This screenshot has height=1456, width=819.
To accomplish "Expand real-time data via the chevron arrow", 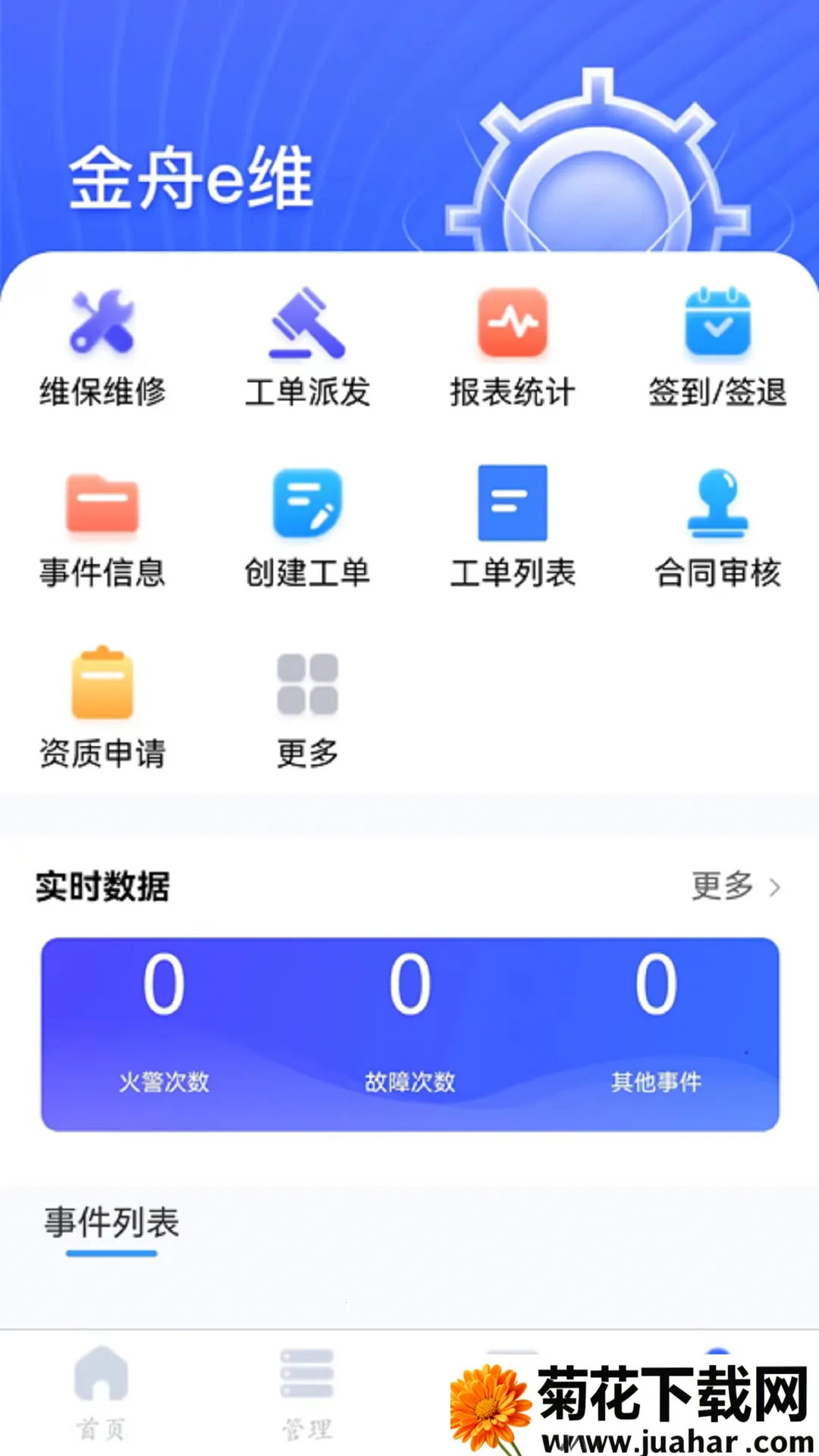I will pyautogui.click(x=774, y=886).
